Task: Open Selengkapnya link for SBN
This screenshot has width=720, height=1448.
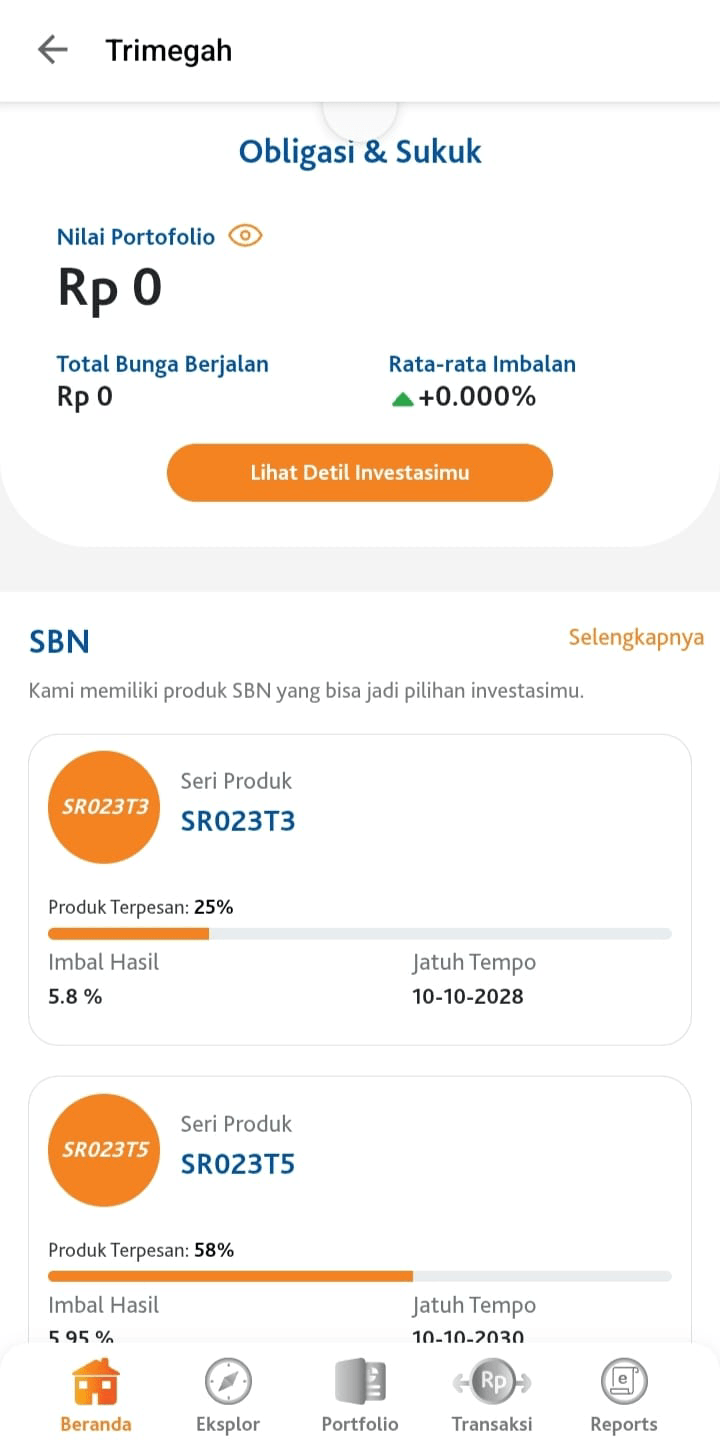Action: pos(636,637)
